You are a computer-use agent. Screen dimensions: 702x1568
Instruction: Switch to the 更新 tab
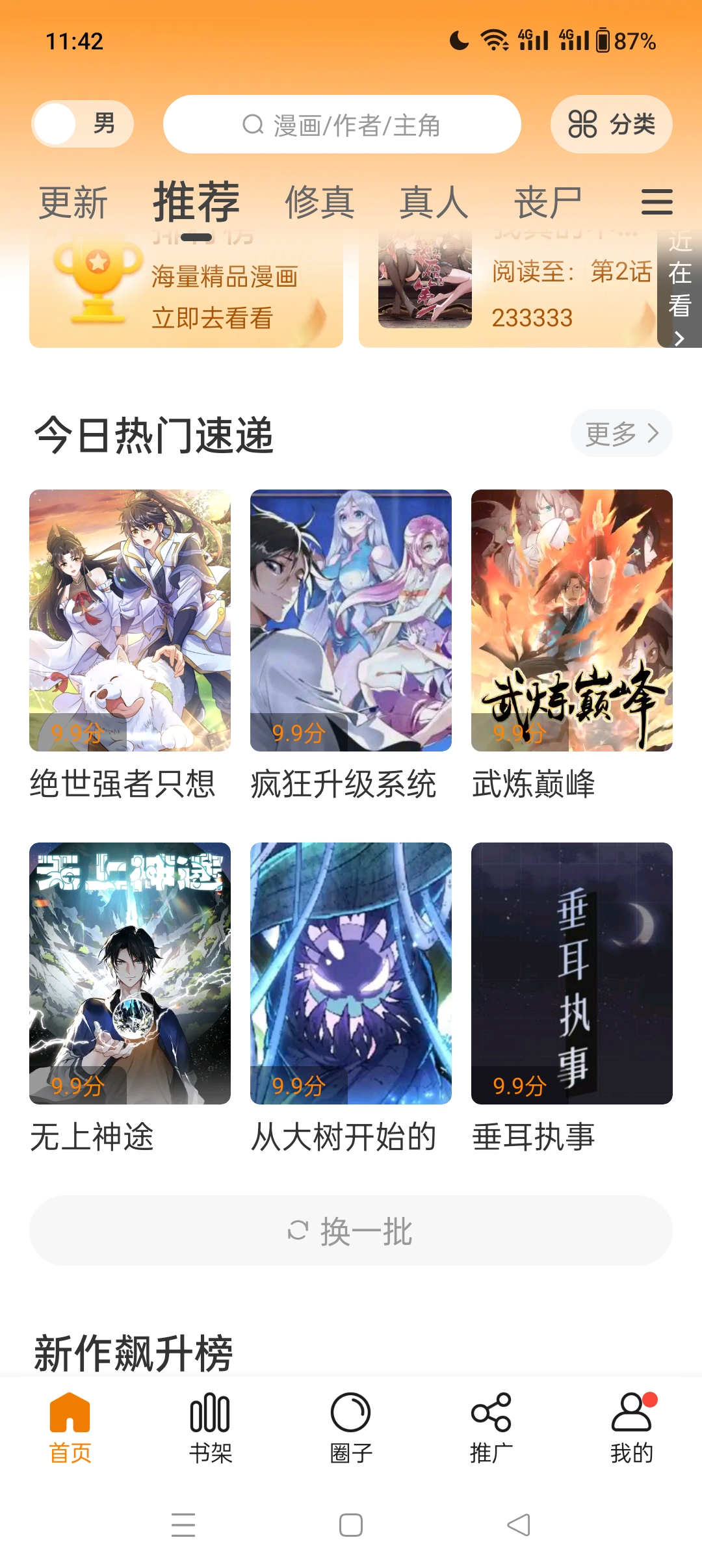pyautogui.click(x=73, y=202)
